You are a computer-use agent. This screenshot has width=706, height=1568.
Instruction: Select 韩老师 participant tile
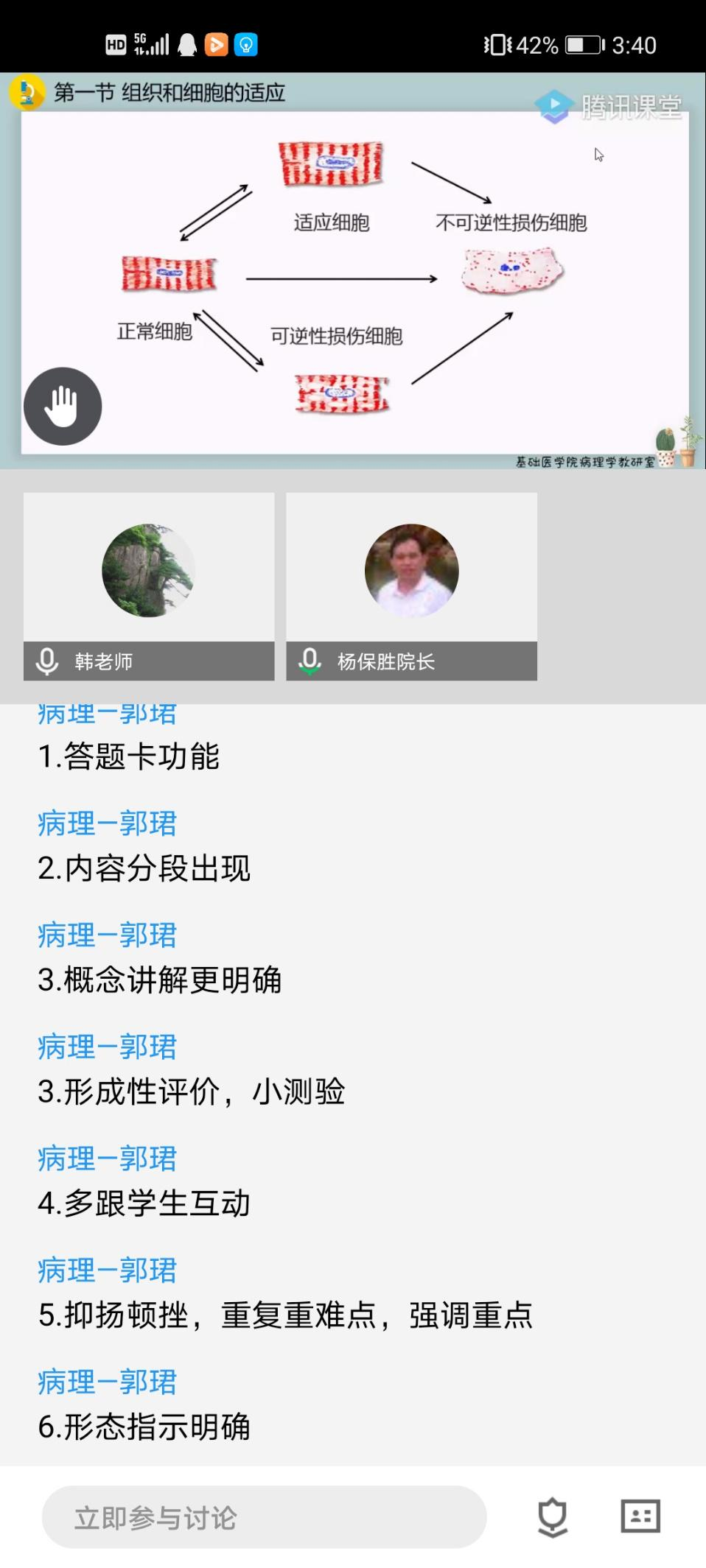pyautogui.click(x=149, y=586)
